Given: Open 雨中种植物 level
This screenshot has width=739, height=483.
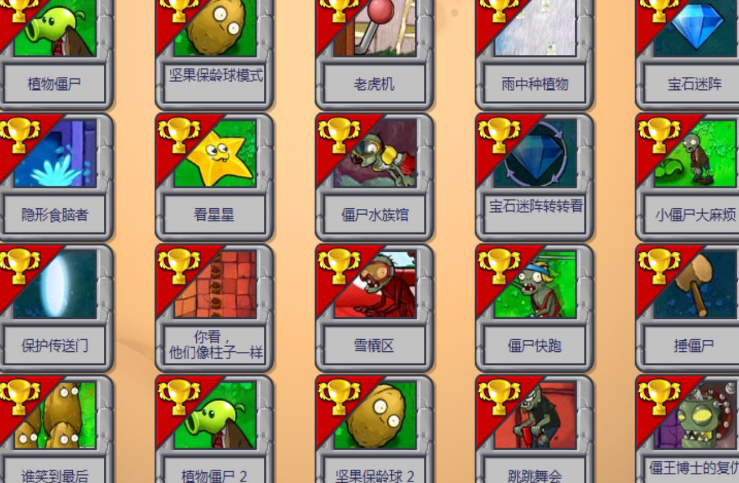Looking at the screenshot, I should point(535,50).
